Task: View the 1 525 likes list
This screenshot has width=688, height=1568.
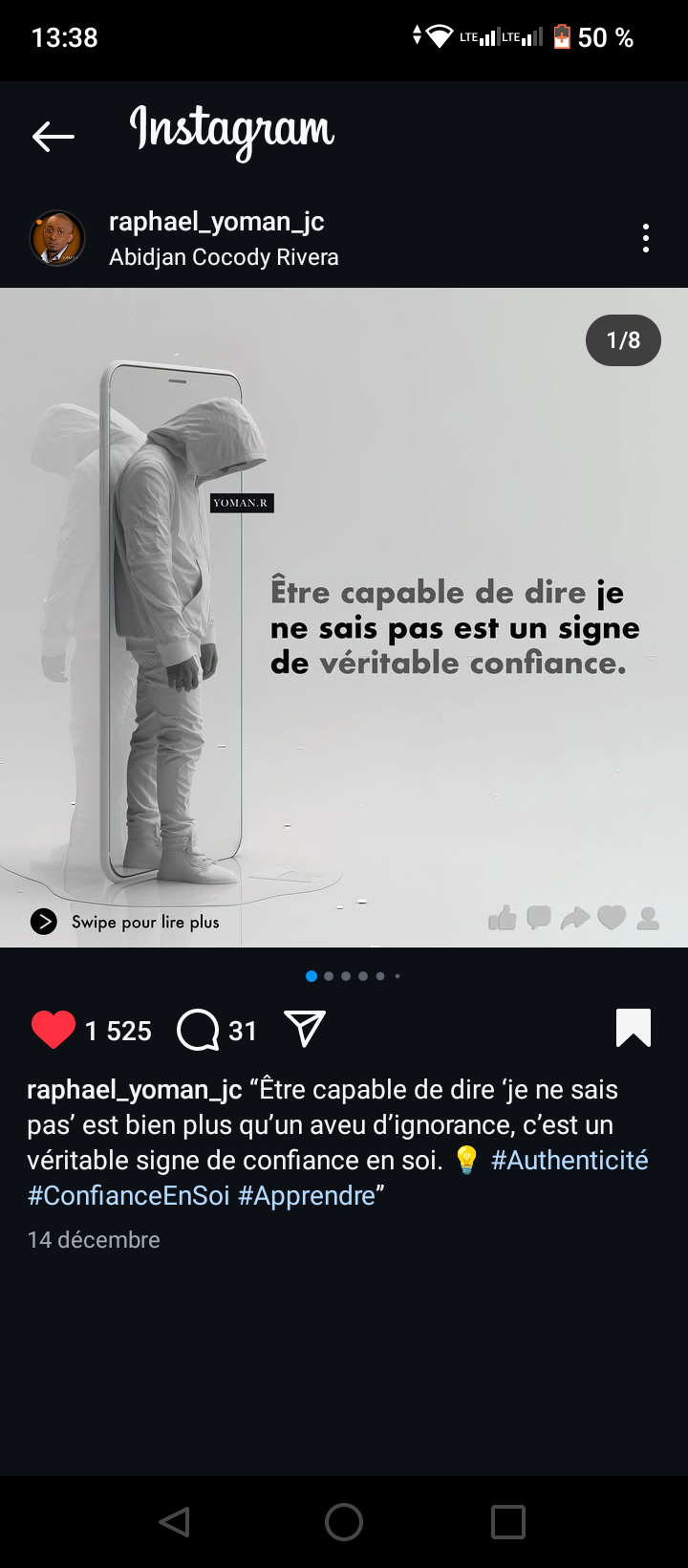Action: (x=118, y=1031)
